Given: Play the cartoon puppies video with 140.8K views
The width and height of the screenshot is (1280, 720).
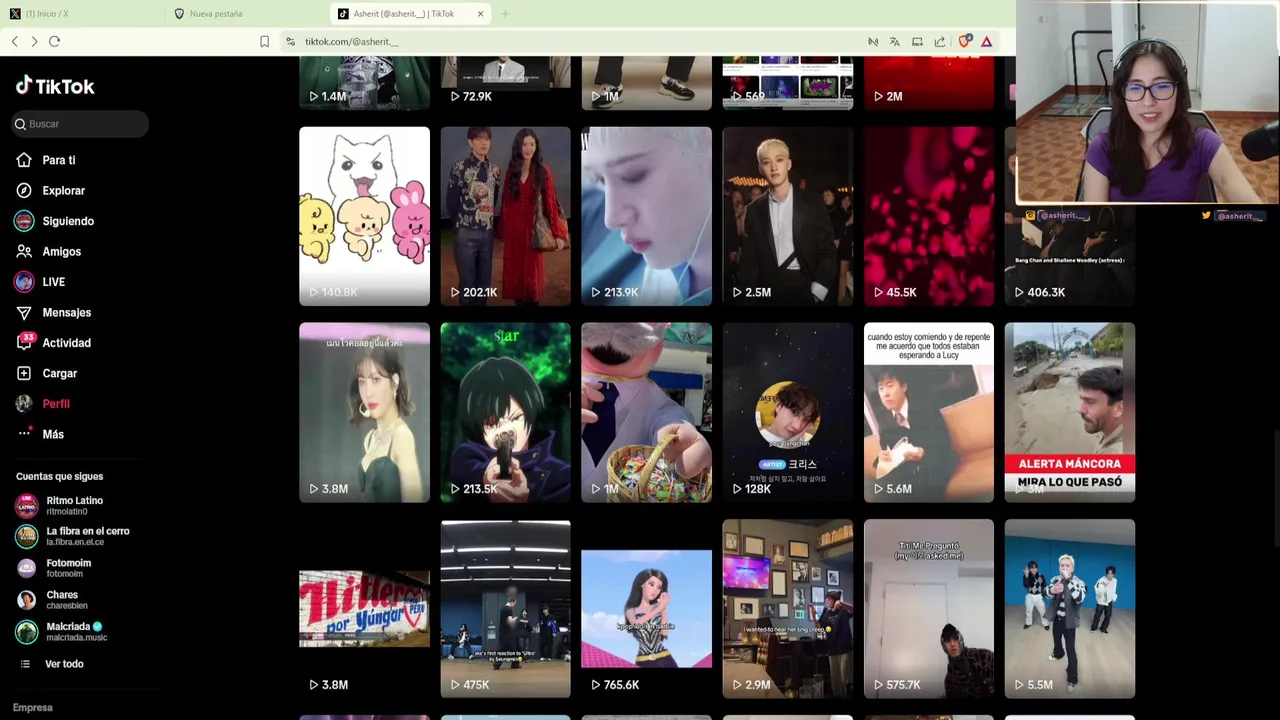Looking at the screenshot, I should point(364,215).
